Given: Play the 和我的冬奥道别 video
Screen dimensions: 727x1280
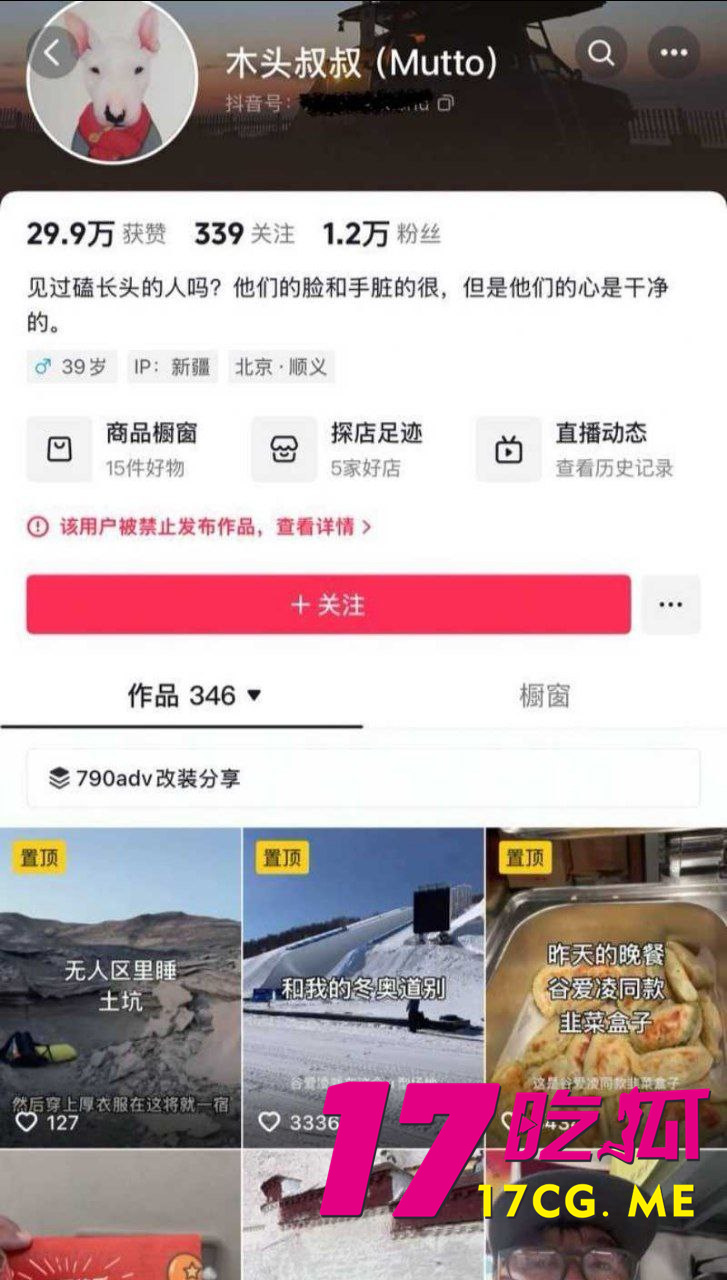Looking at the screenshot, I should click(363, 987).
